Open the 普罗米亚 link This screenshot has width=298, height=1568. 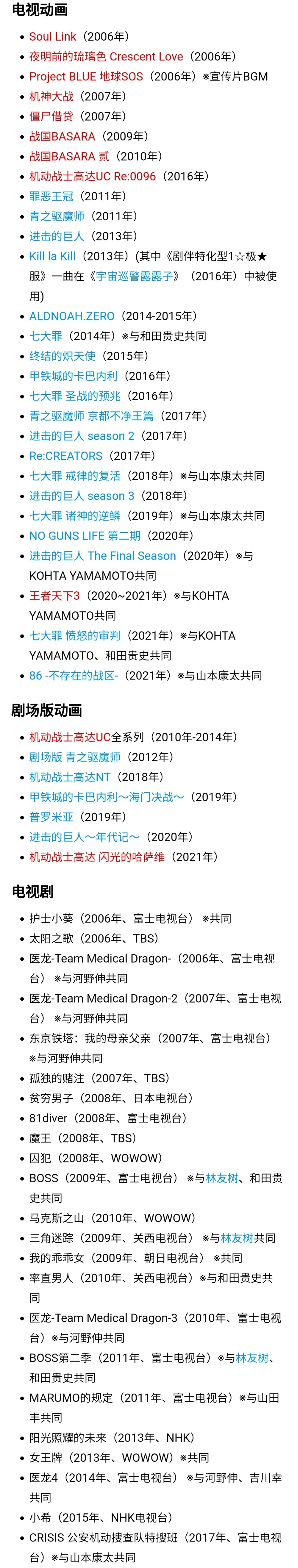51,817
